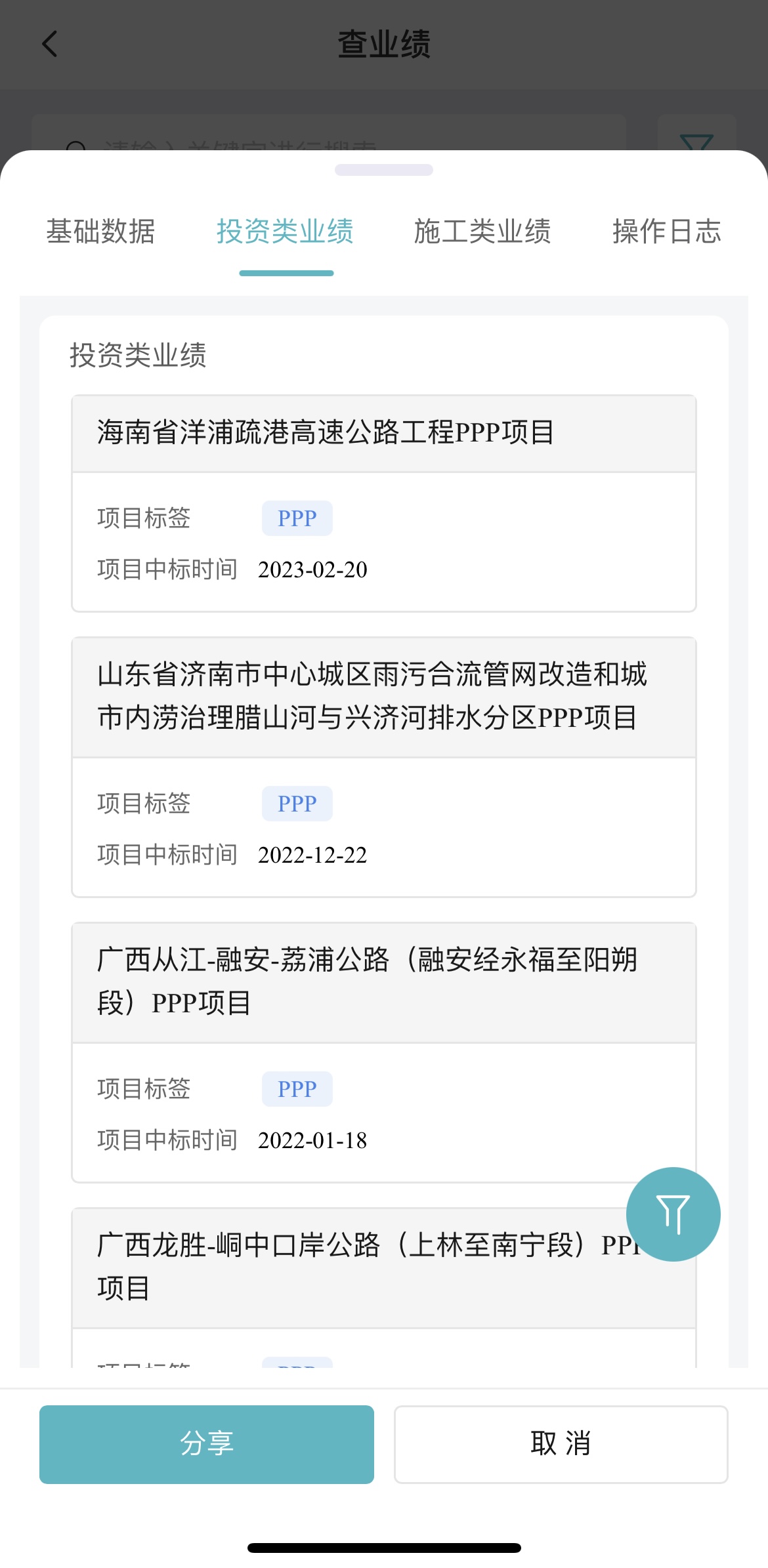The width and height of the screenshot is (768, 1568).
Task: Open the 施工类业绩 tab
Action: pyautogui.click(x=482, y=231)
